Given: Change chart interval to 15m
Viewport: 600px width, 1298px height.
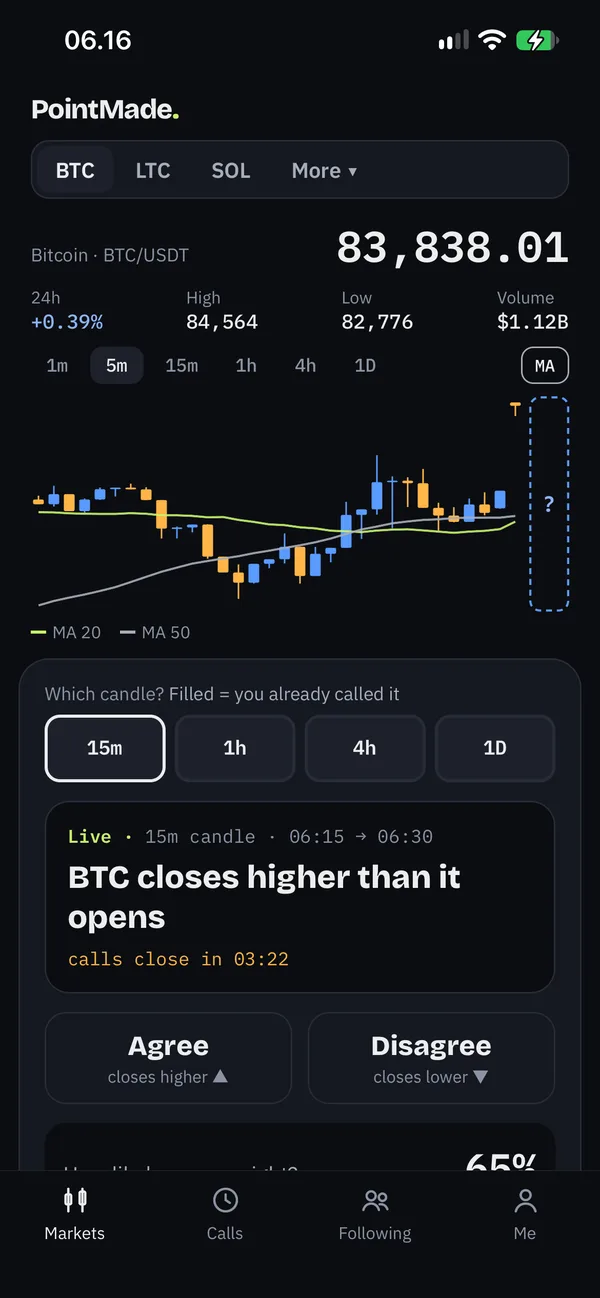Looking at the screenshot, I should 181,365.
